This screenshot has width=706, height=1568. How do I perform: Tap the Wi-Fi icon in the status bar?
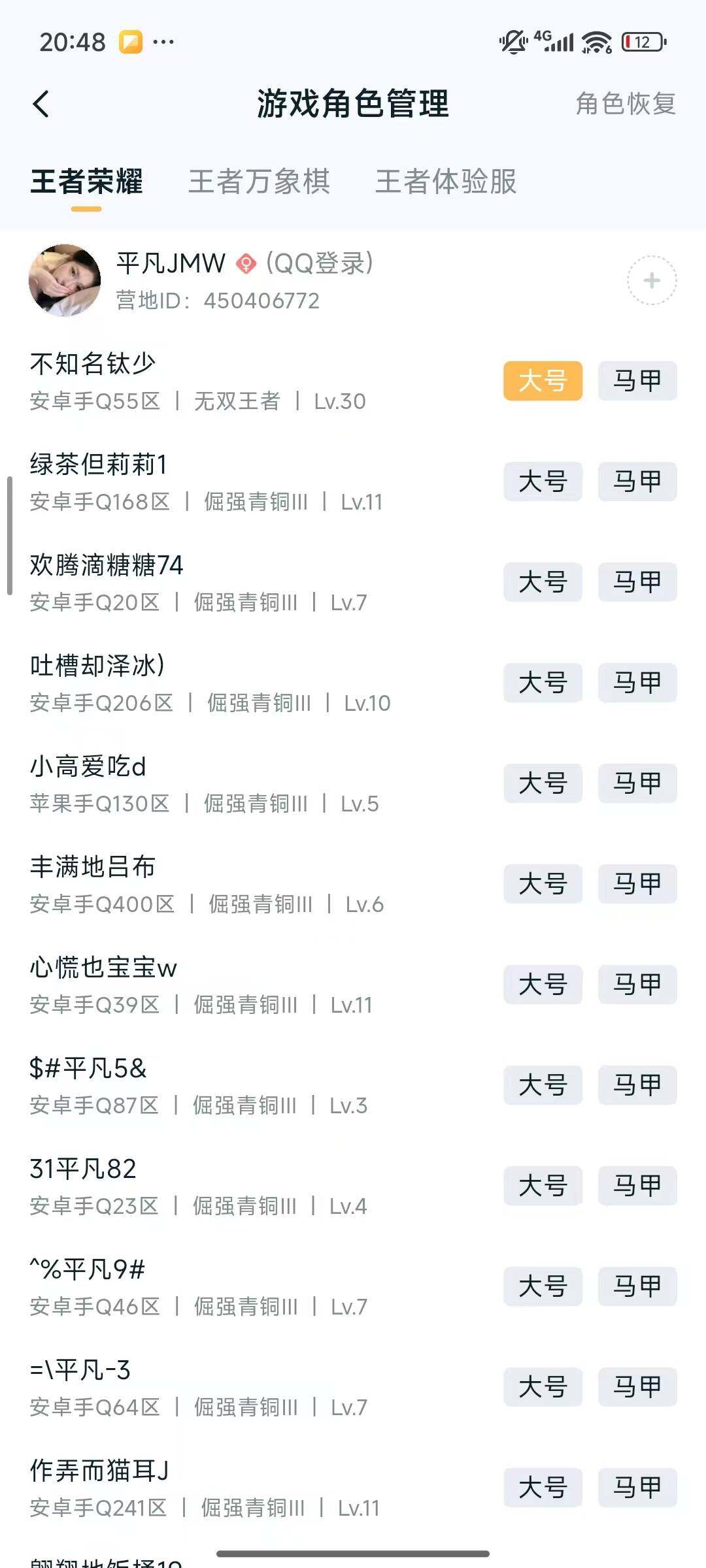pos(596,41)
